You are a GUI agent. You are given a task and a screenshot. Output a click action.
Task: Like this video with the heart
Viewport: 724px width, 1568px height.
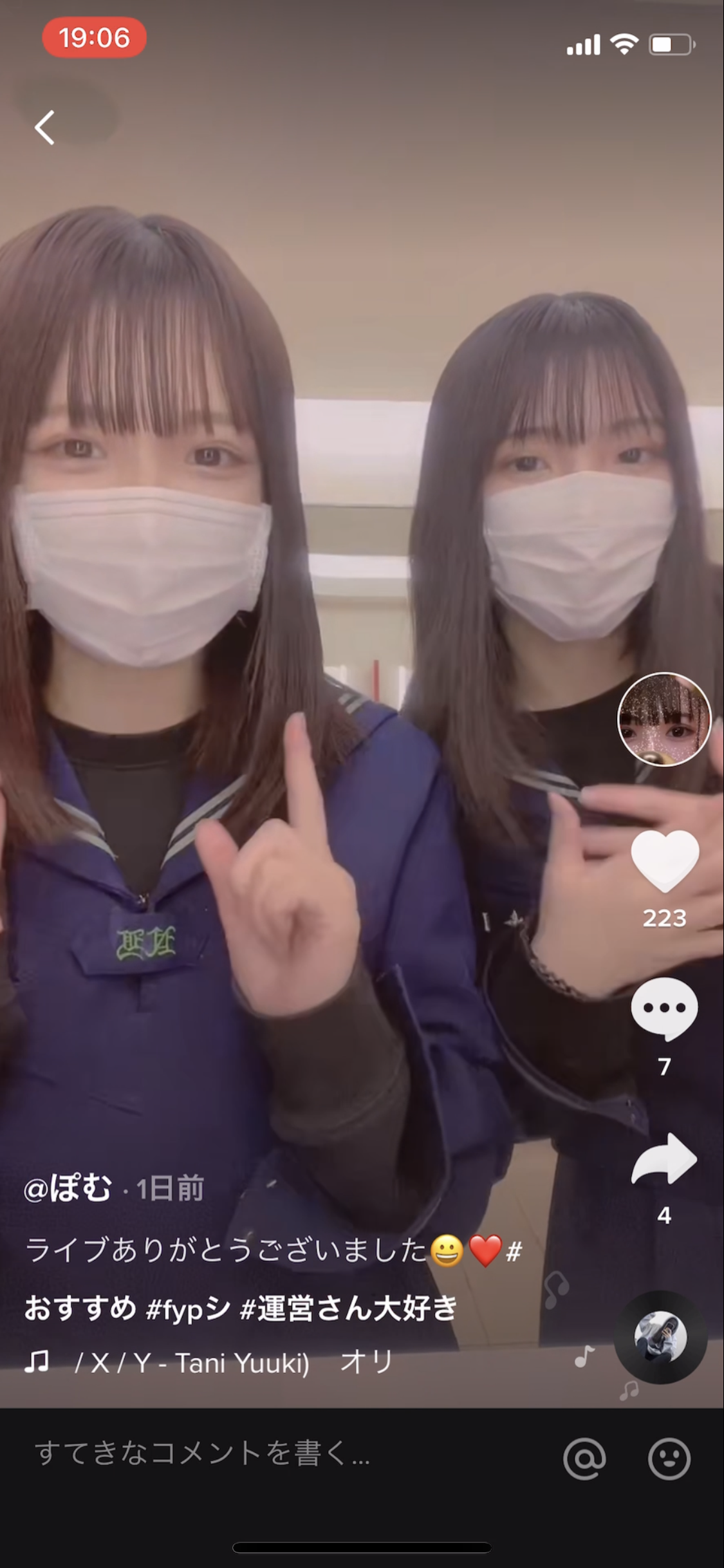[664, 861]
